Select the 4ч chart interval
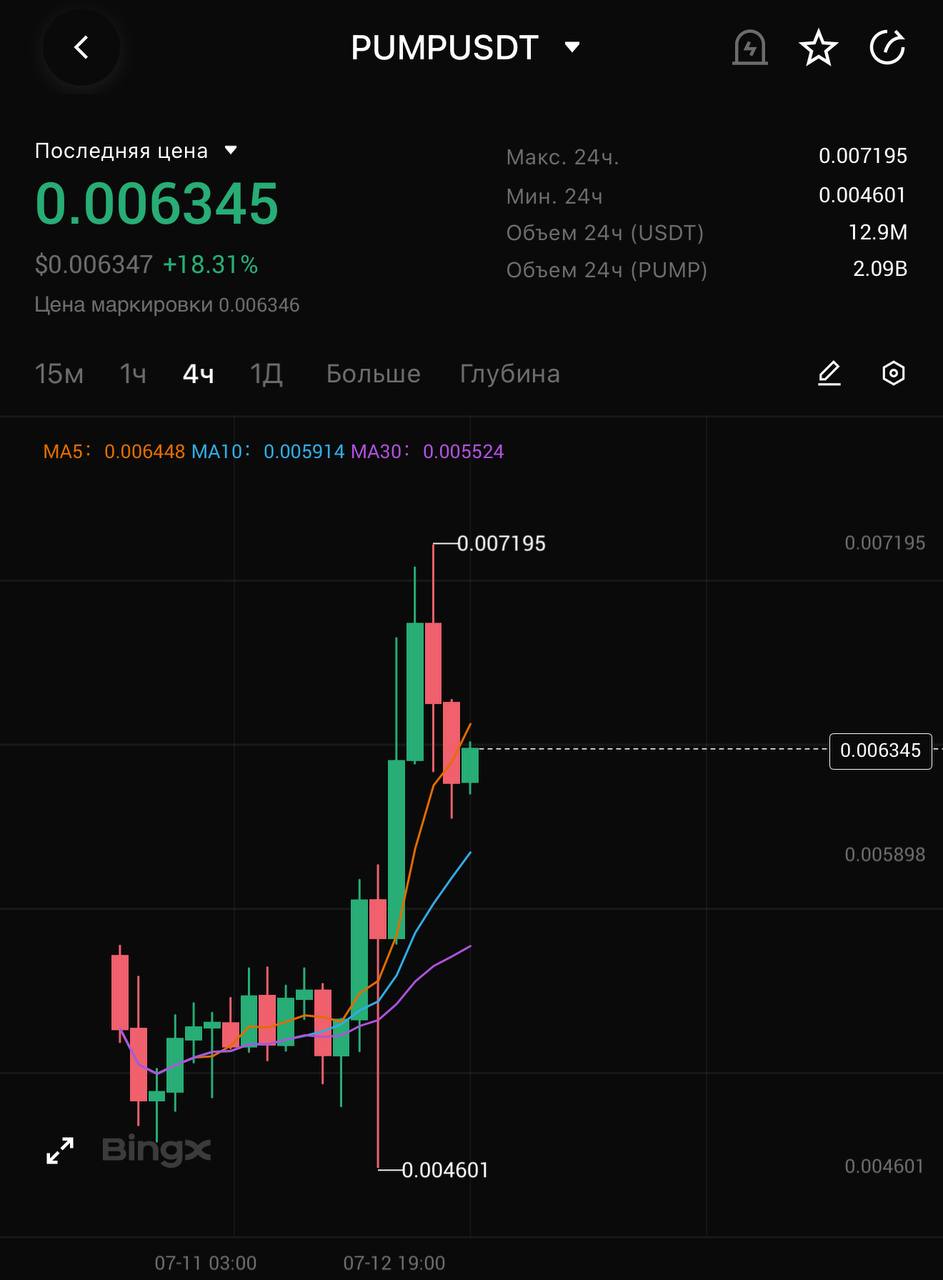The width and height of the screenshot is (943, 1280). coord(198,374)
